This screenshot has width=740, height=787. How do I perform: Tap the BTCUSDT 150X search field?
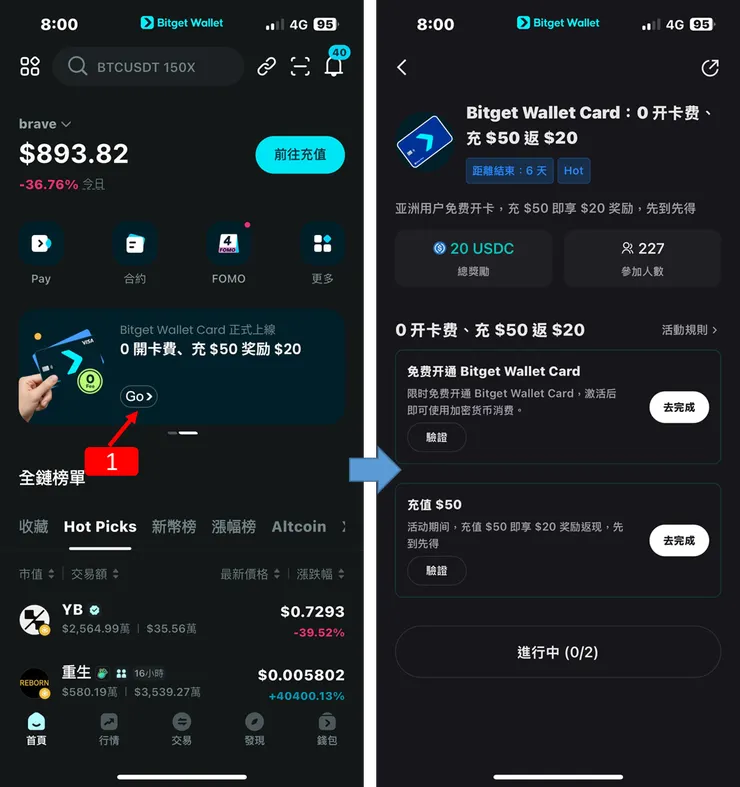[150, 66]
